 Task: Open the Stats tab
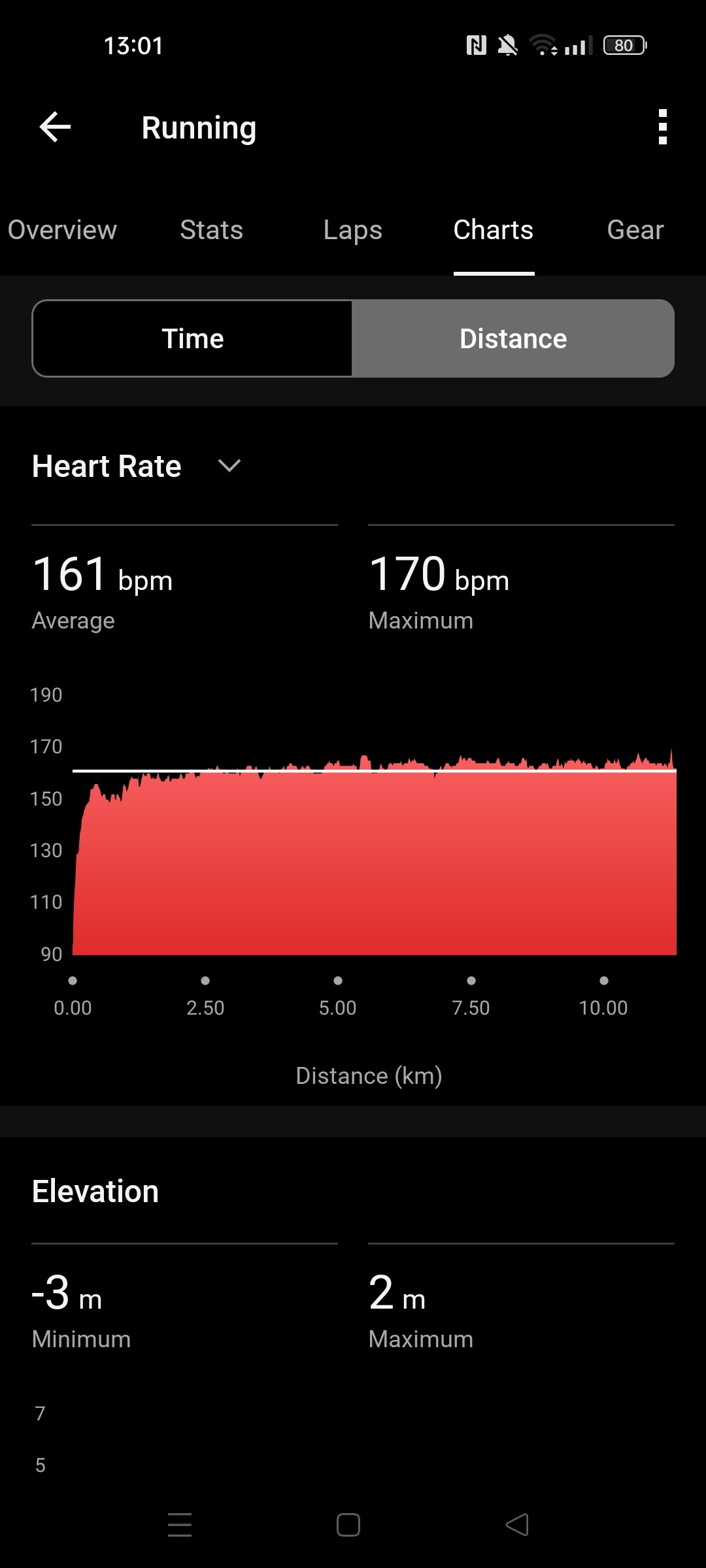211,230
